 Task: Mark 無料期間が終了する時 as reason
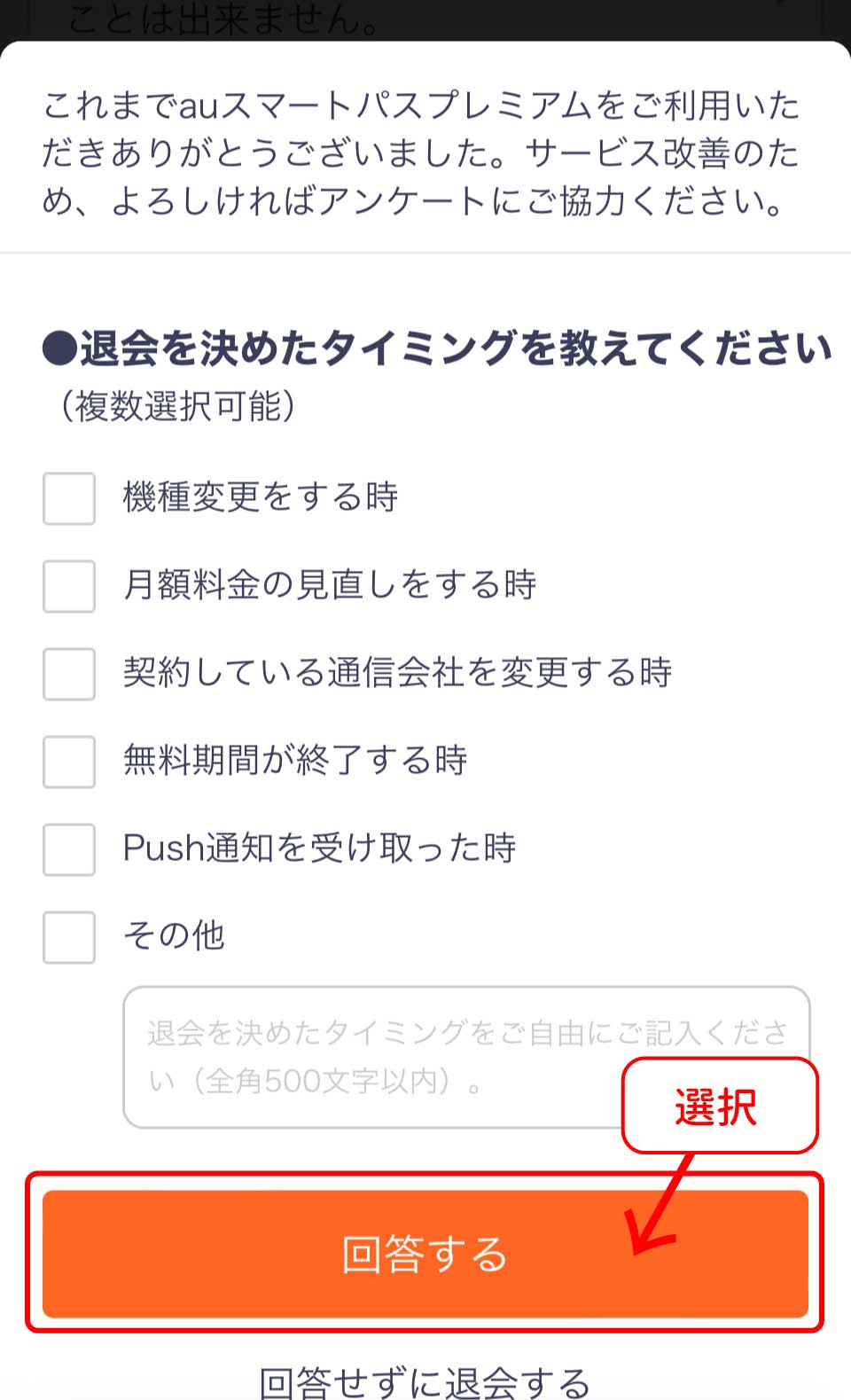point(69,762)
